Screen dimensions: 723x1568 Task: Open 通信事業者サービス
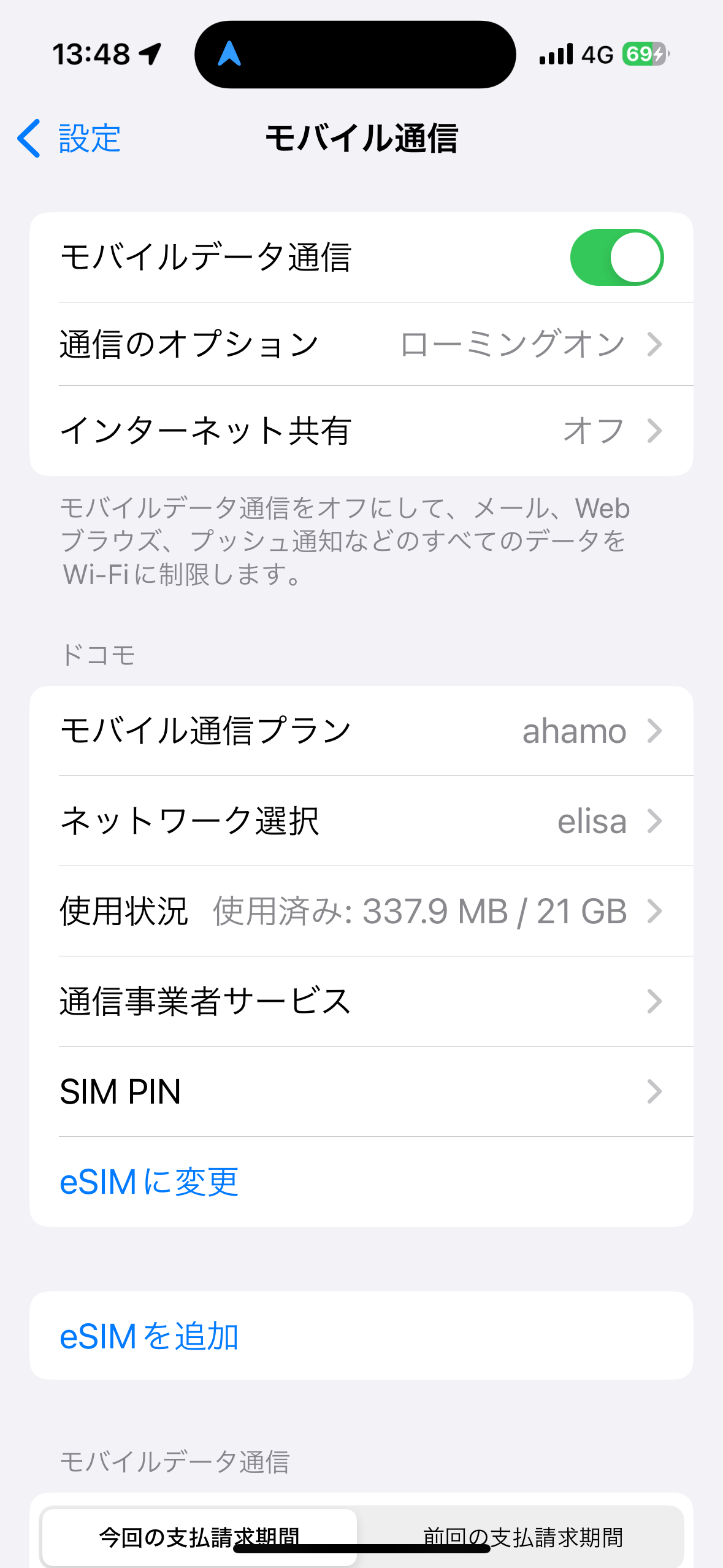(x=361, y=1002)
